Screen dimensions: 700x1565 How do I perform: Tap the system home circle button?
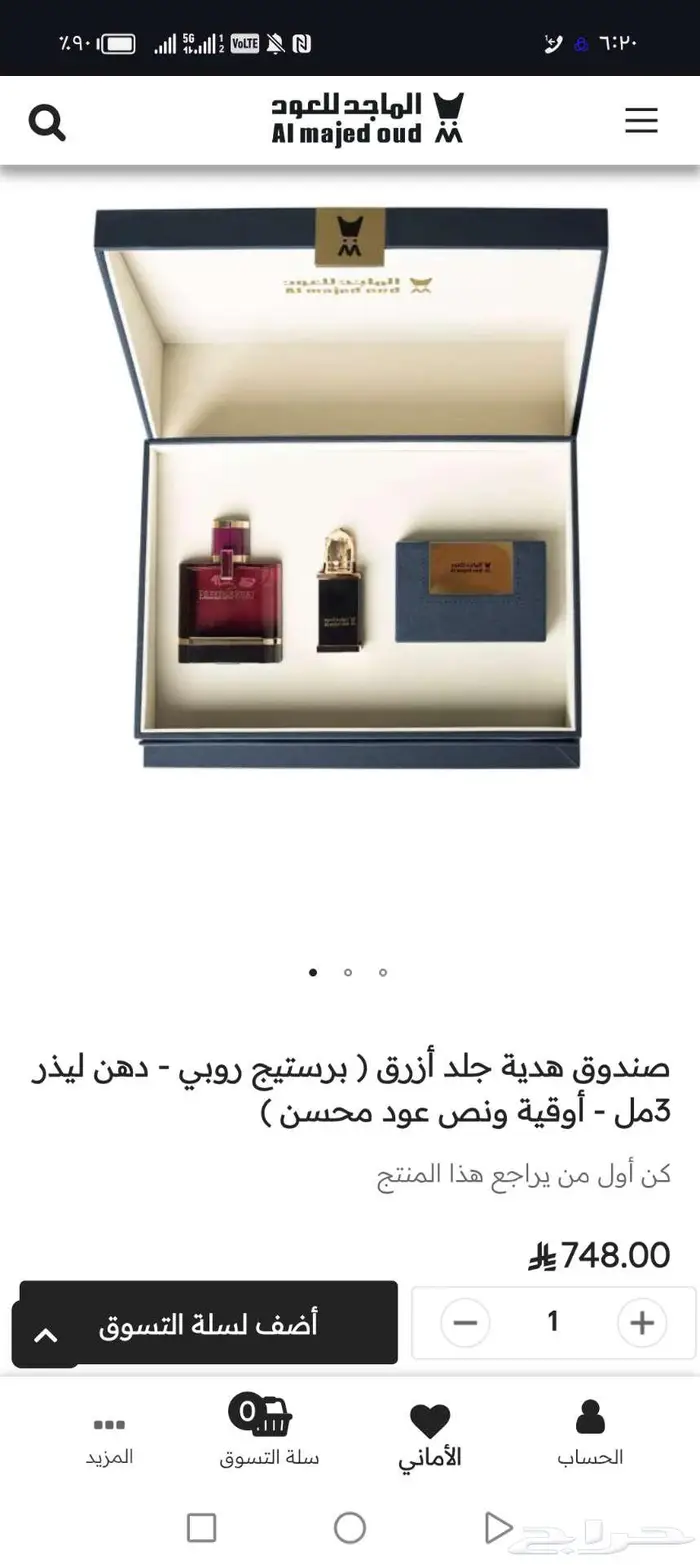tap(350, 1527)
